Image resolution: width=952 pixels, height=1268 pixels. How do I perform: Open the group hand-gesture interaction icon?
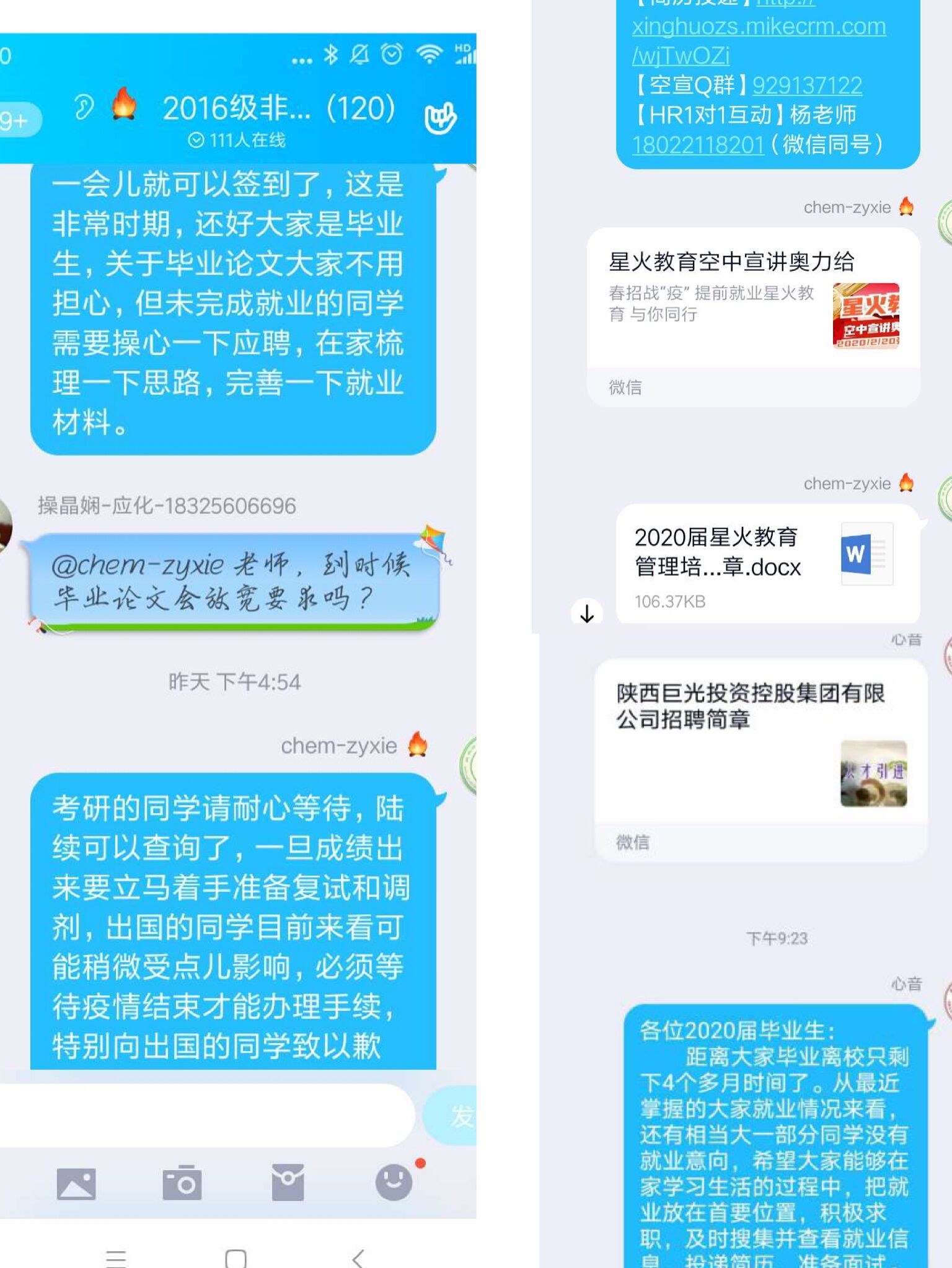440,118
